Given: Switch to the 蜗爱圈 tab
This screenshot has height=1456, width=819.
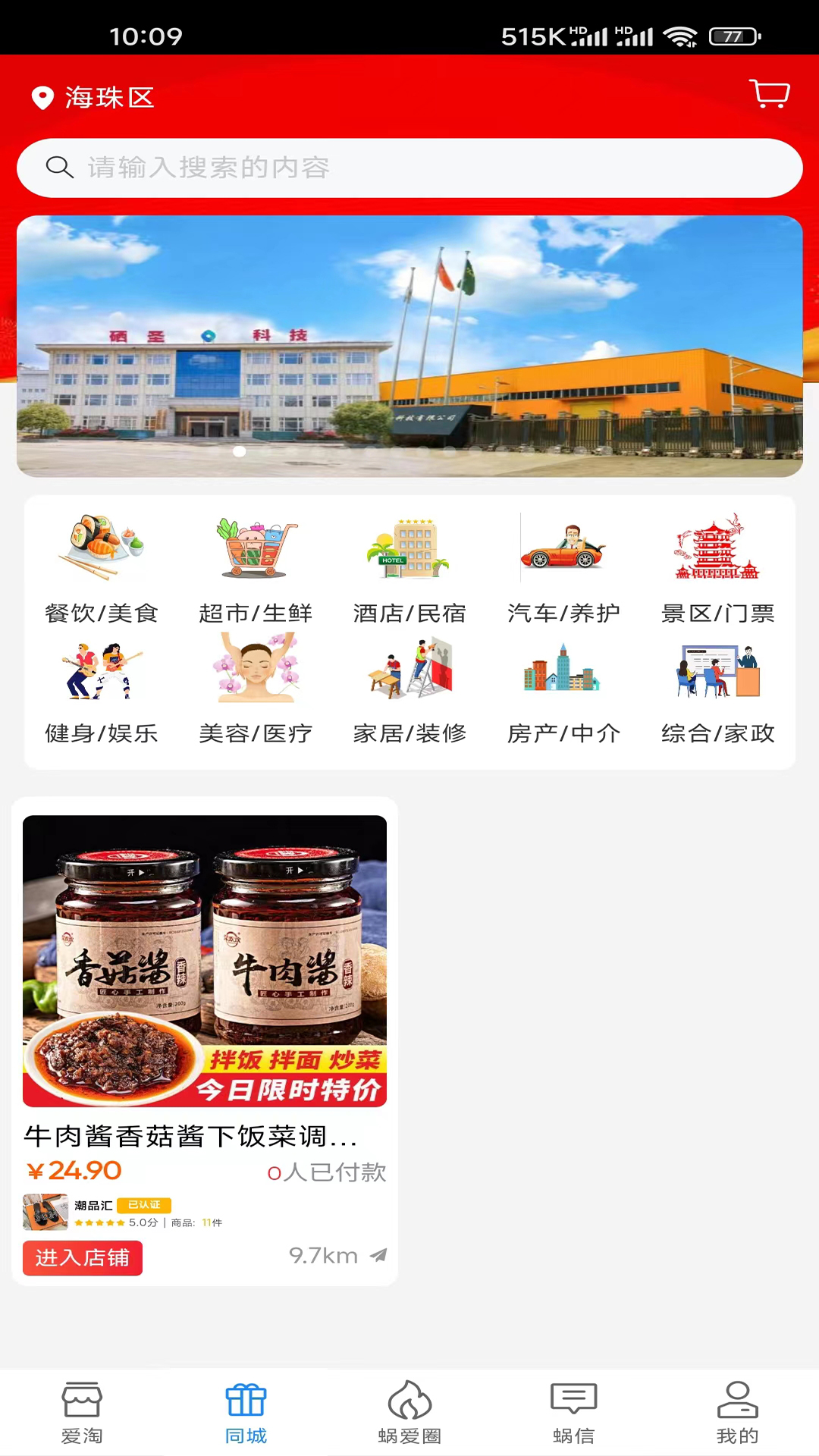Looking at the screenshot, I should click(409, 1413).
